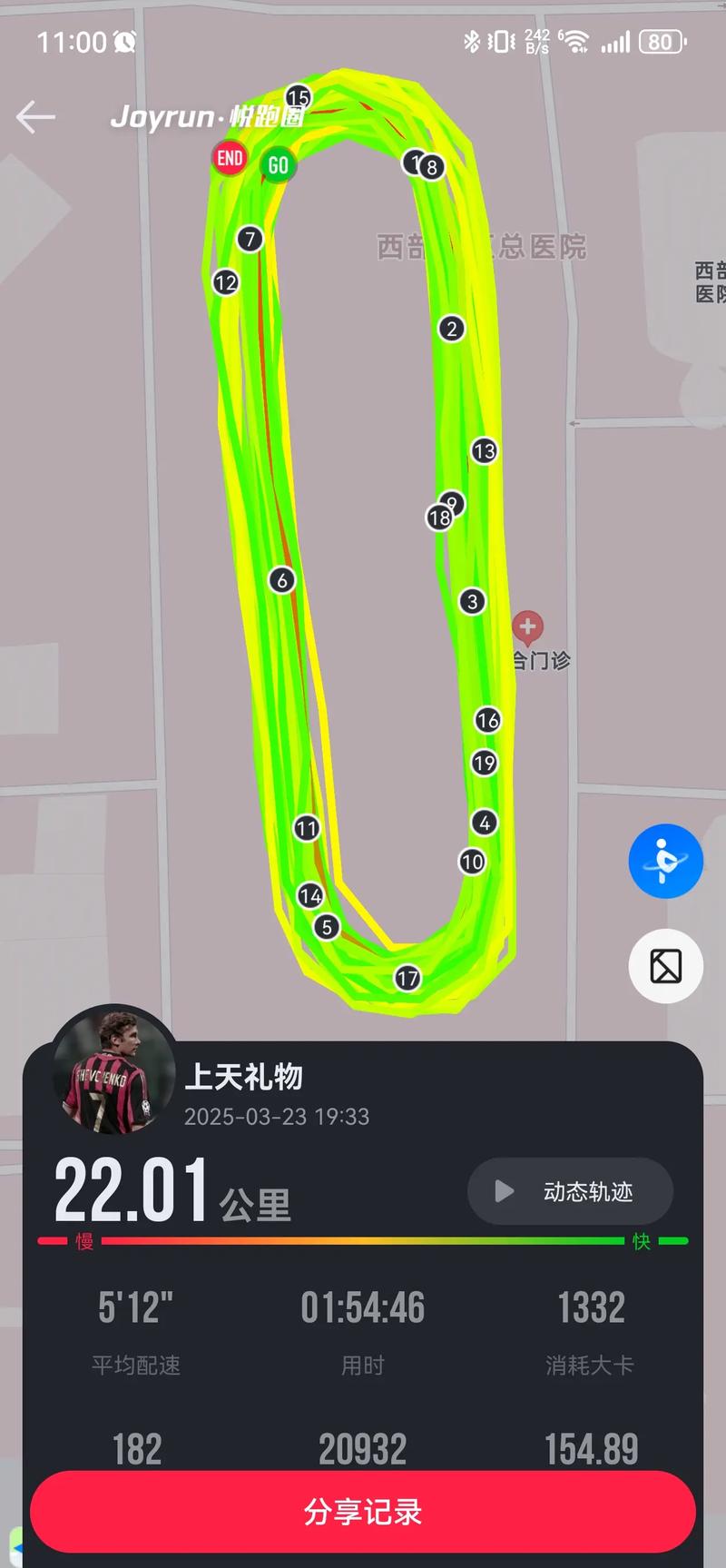Click the runner name 上天礼物
The width and height of the screenshot is (726, 1568).
[243, 1078]
